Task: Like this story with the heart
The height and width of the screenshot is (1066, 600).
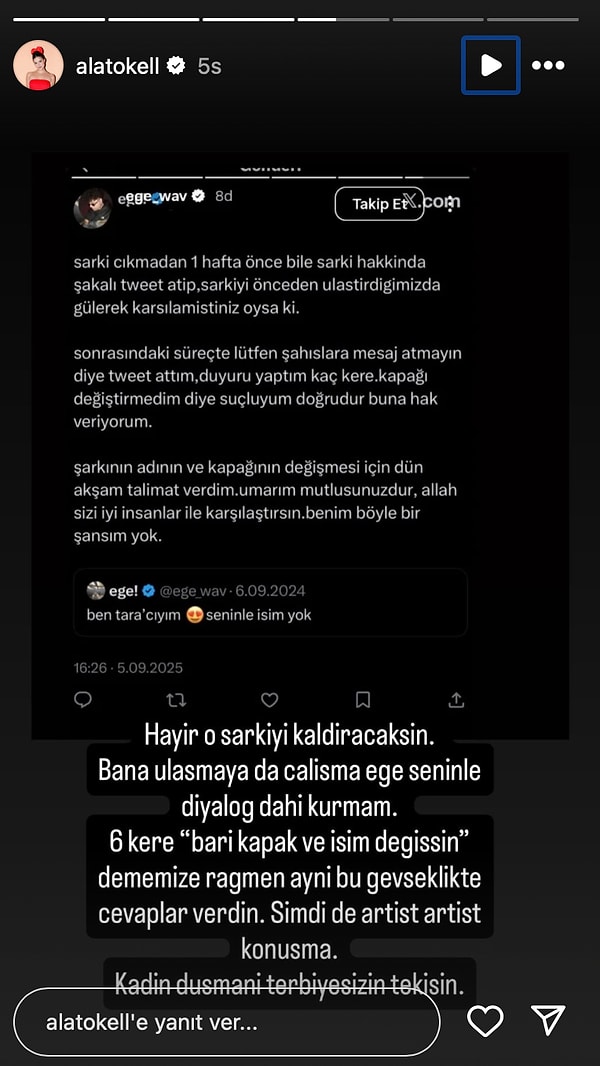Action: [485, 1020]
